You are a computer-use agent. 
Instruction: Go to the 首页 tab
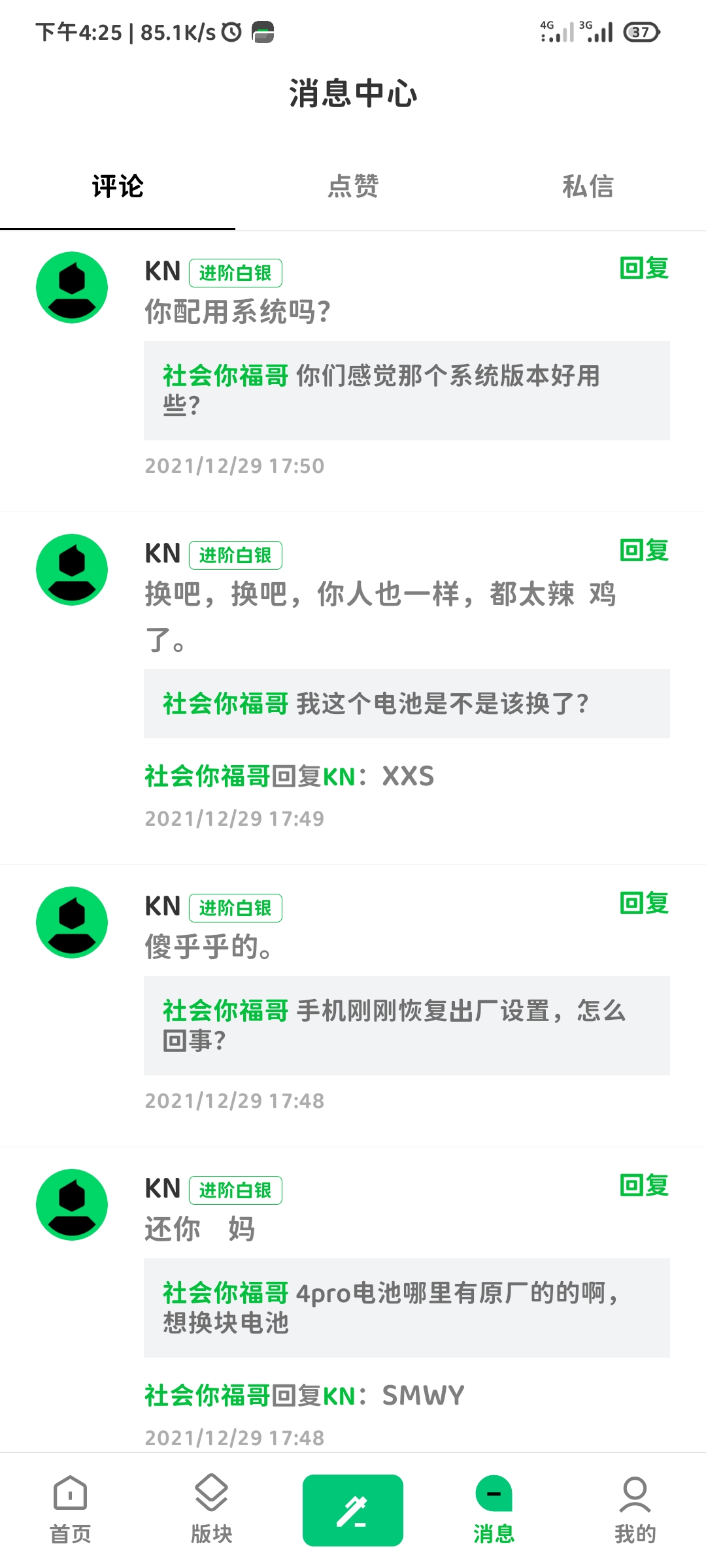pyautogui.click(x=70, y=1510)
